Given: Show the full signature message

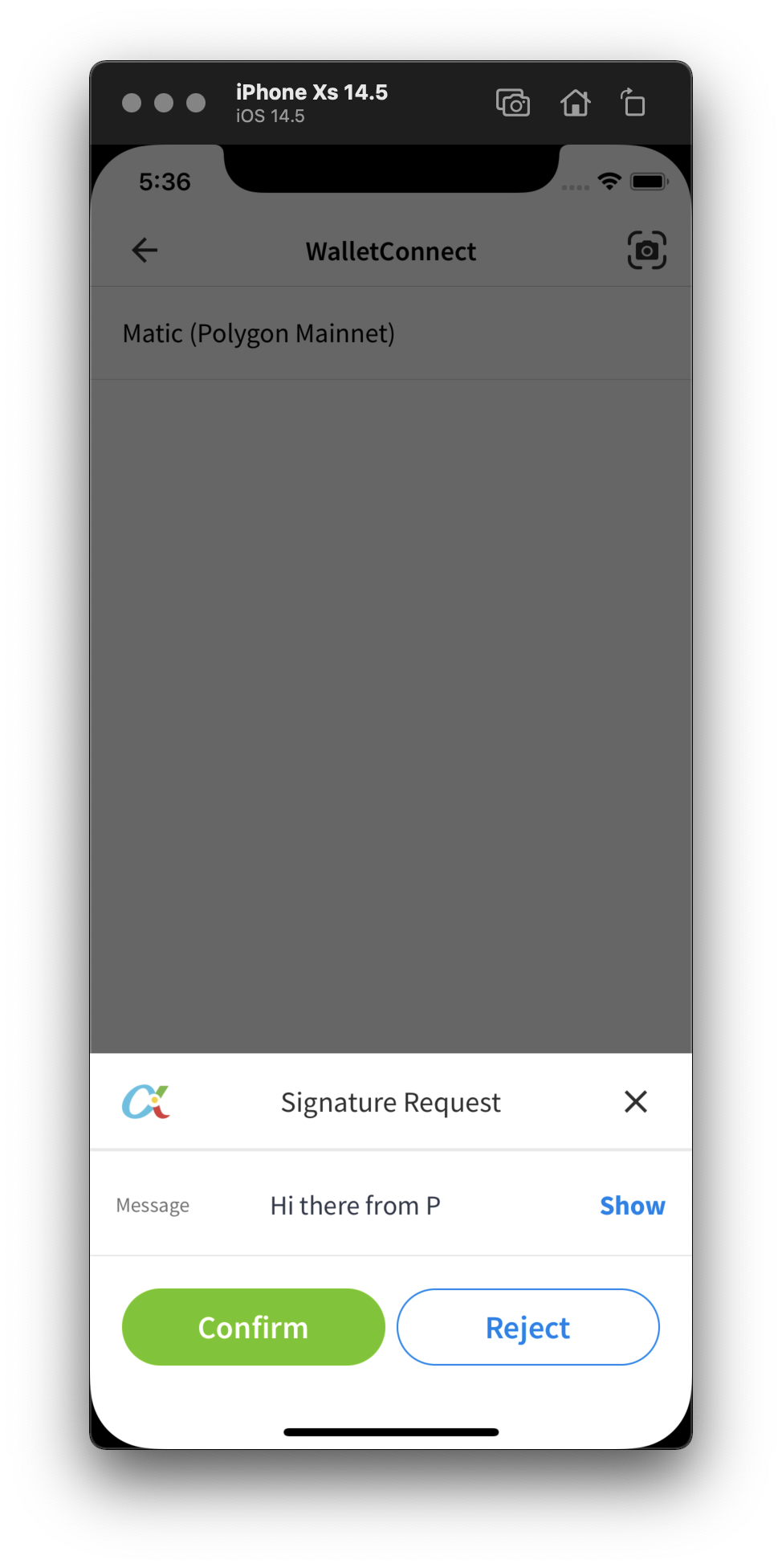Looking at the screenshot, I should pos(632,1205).
